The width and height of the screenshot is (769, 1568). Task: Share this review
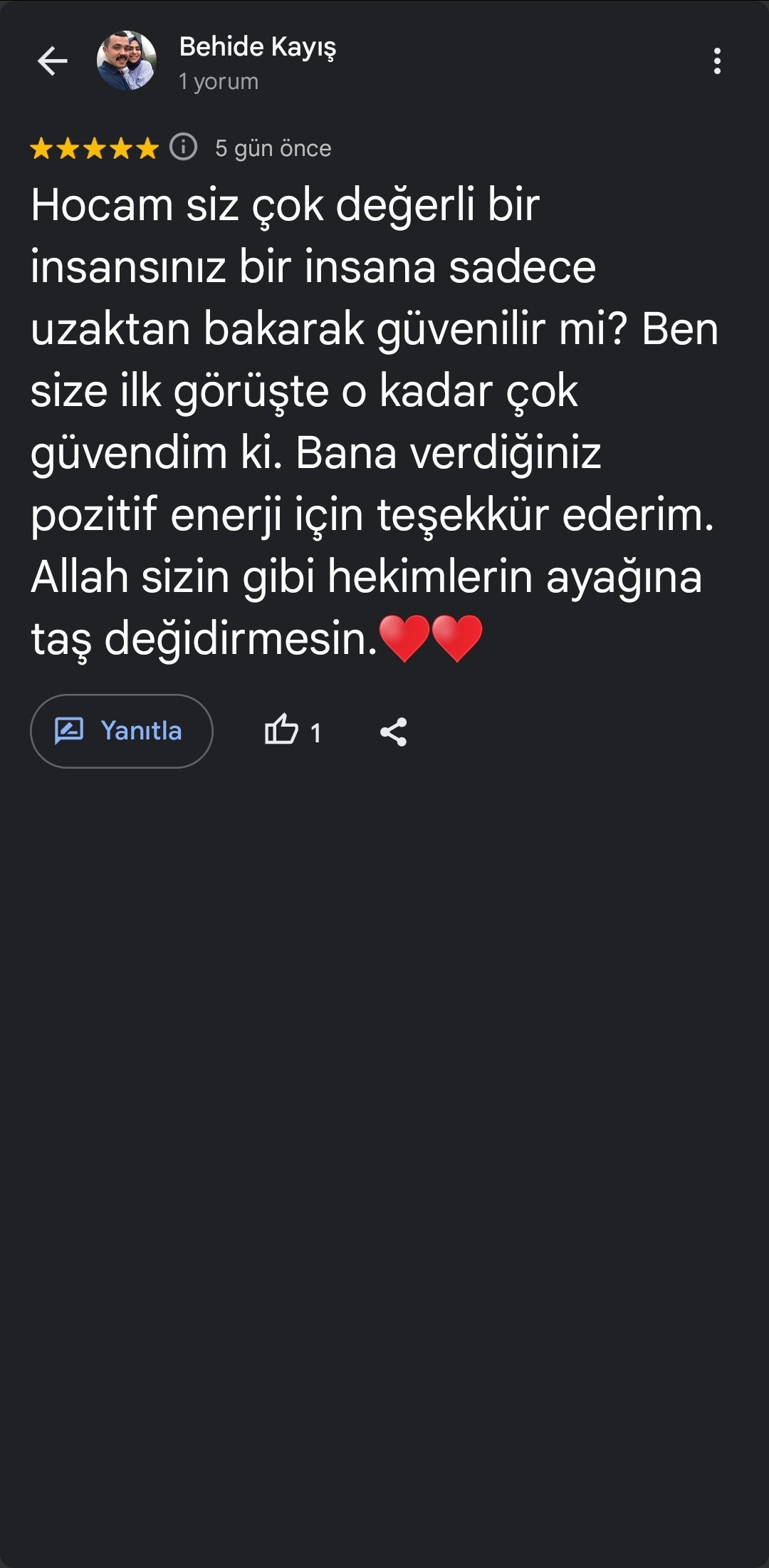[393, 732]
